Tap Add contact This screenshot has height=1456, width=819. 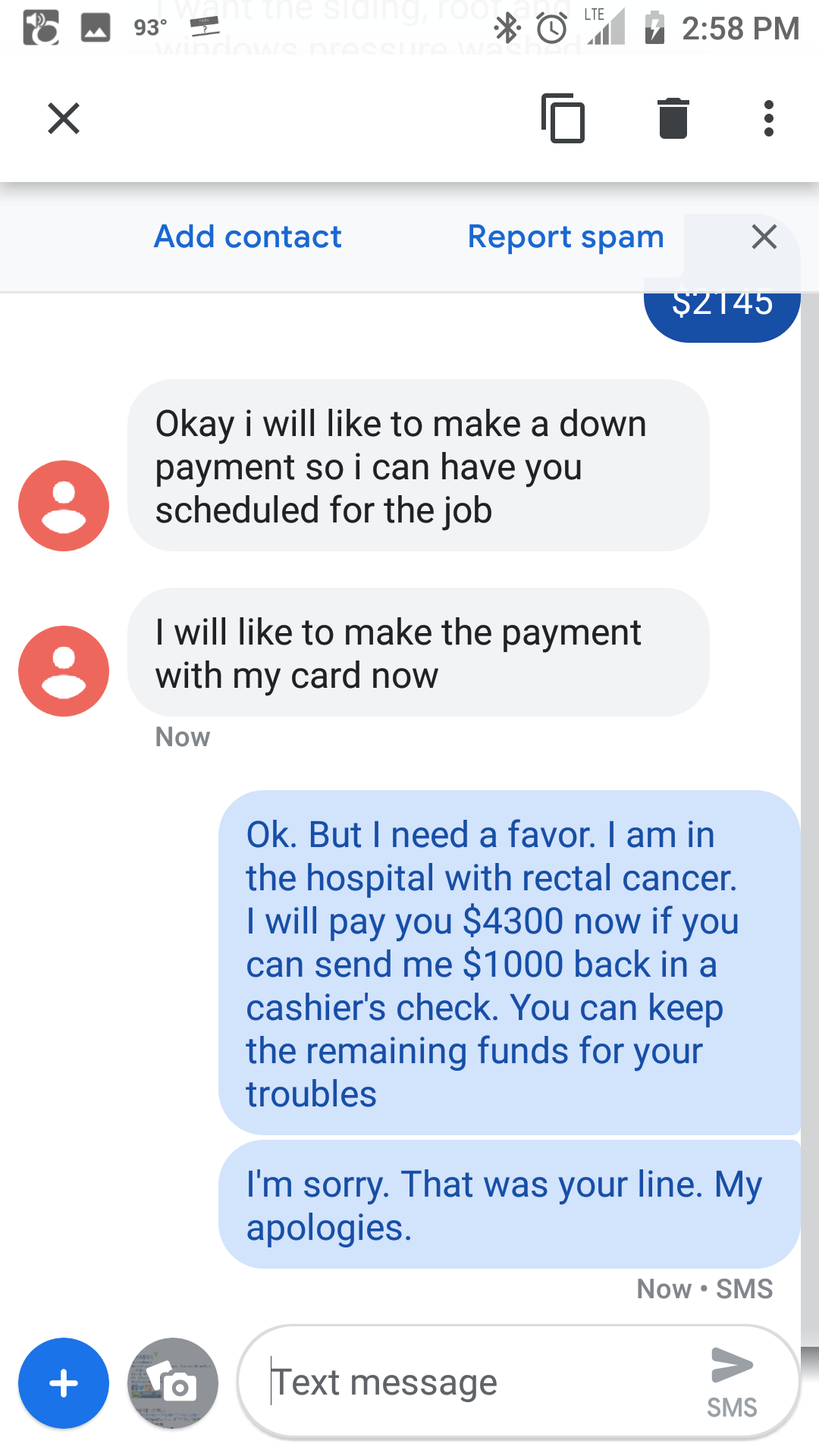(x=248, y=237)
